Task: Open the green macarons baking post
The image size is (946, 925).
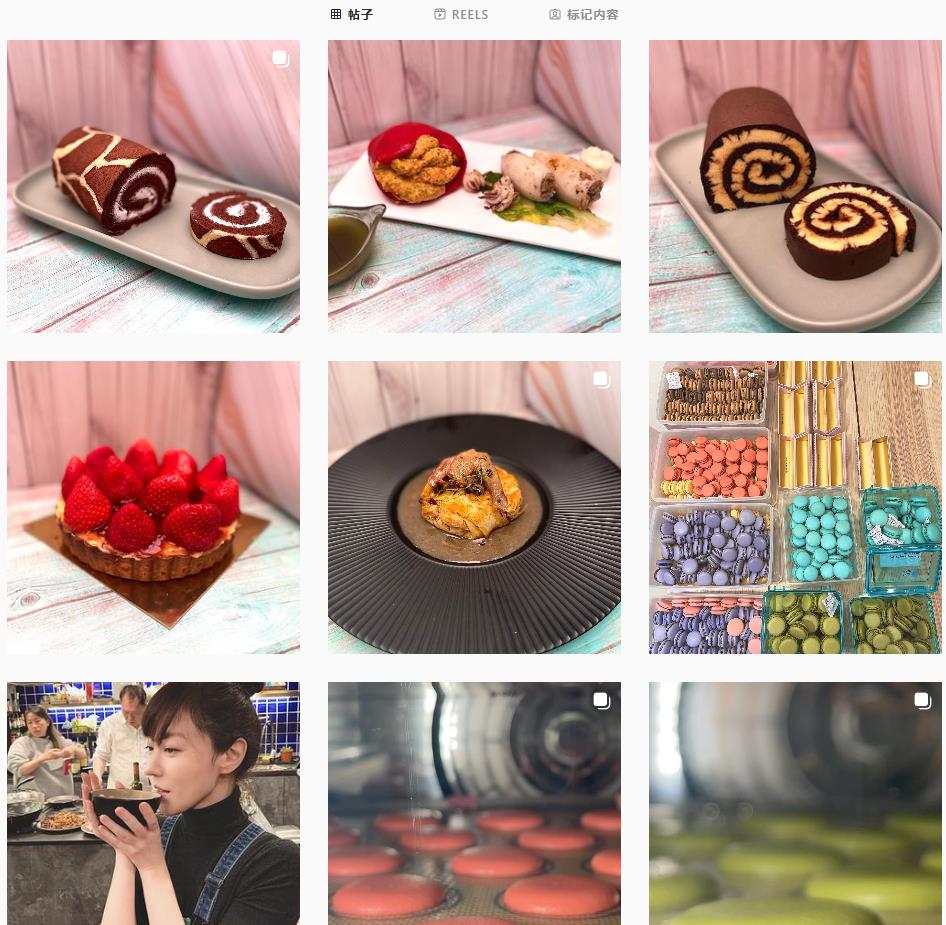Action: point(795,803)
